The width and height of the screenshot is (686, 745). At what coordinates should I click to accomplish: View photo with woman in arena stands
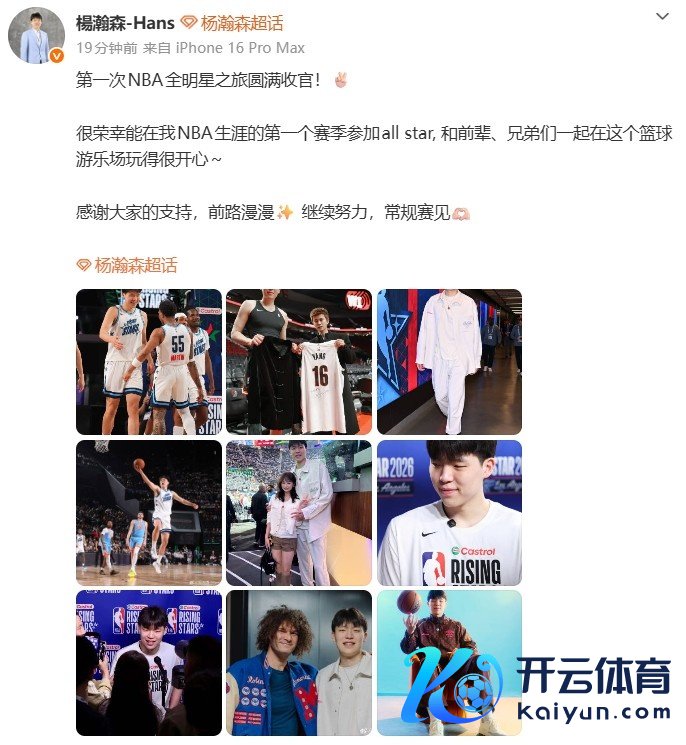tap(299, 512)
